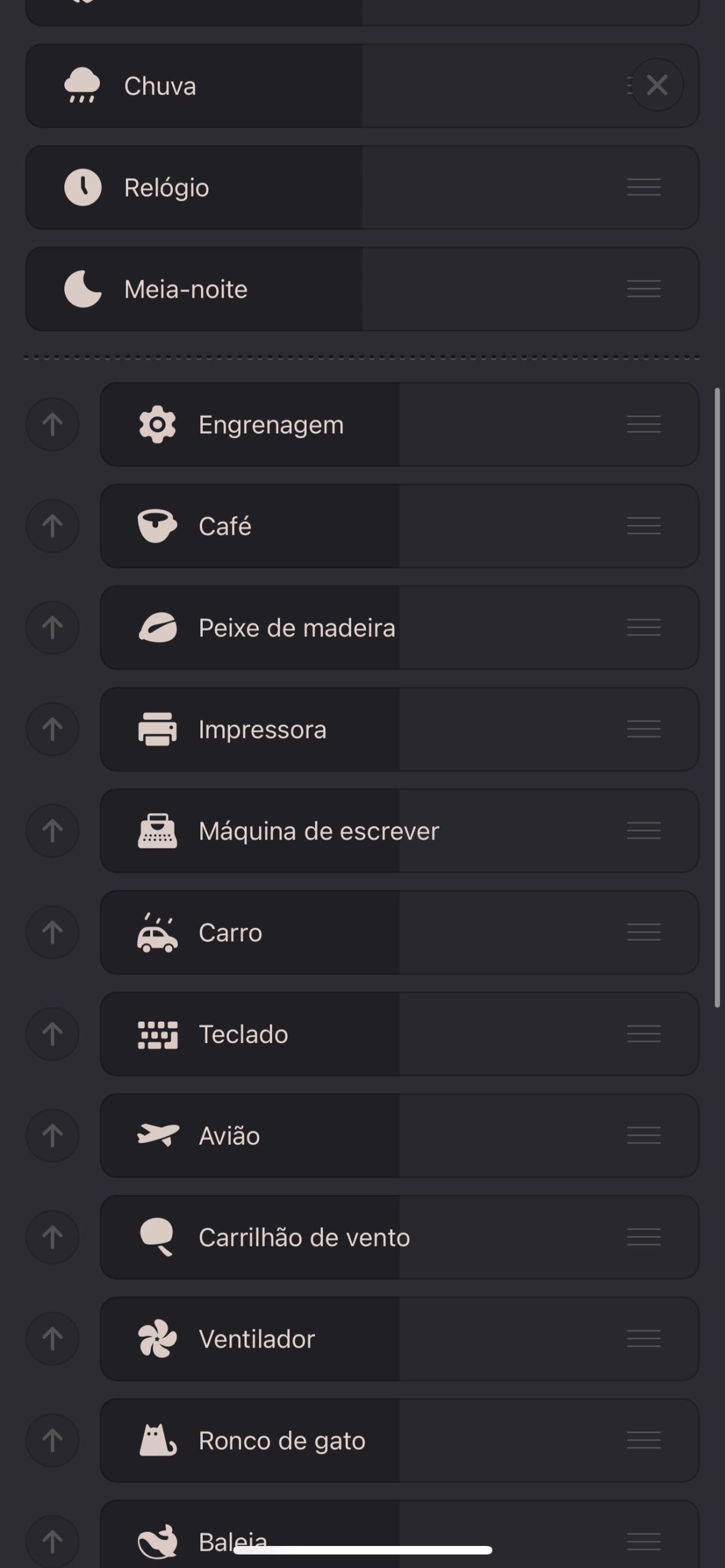Image resolution: width=725 pixels, height=1568 pixels.
Task: Tap the Chuva sound row
Action: [x=362, y=86]
